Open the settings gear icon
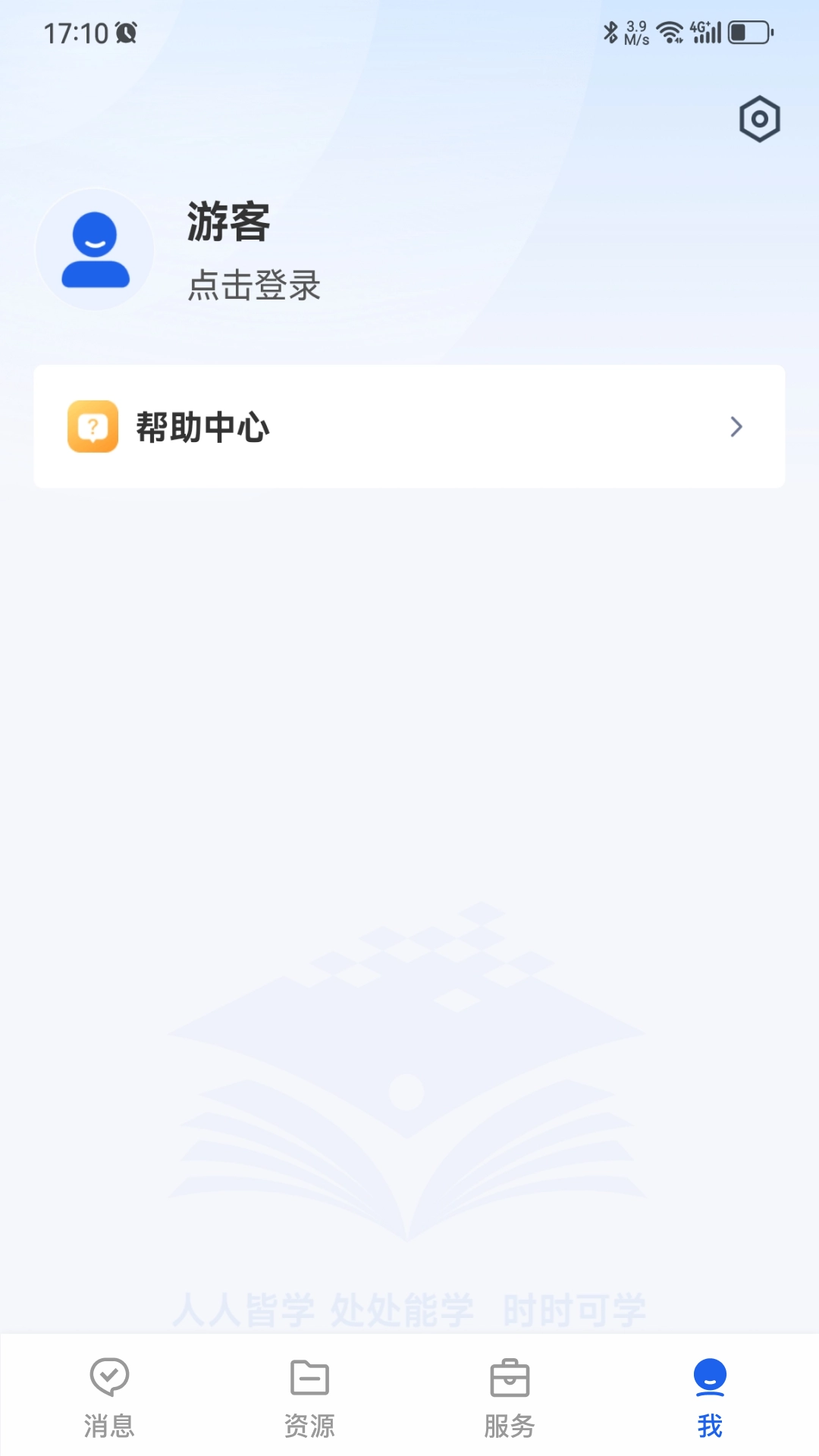Screen dimensions: 819x1456 [759, 119]
